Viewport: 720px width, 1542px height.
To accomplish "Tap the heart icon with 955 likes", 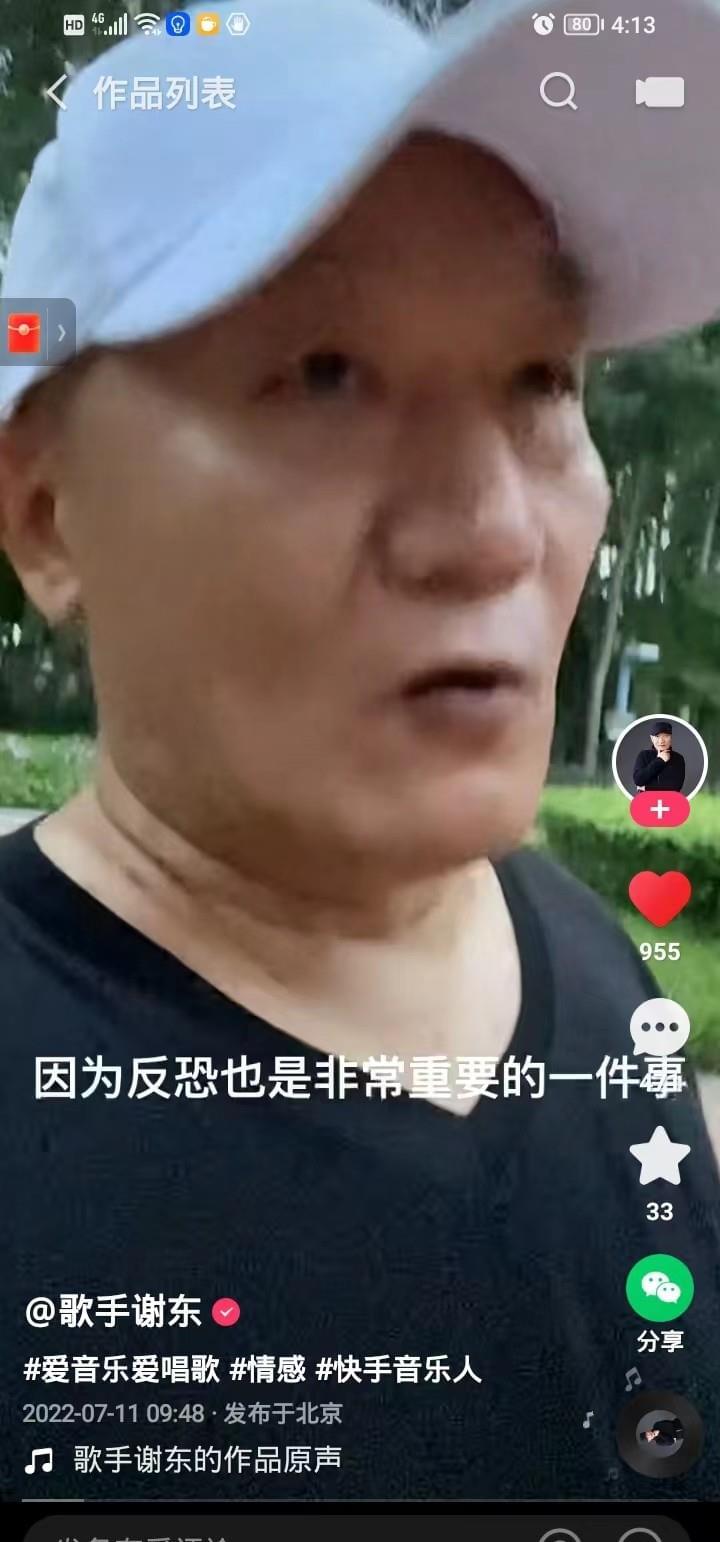I will (659, 899).
